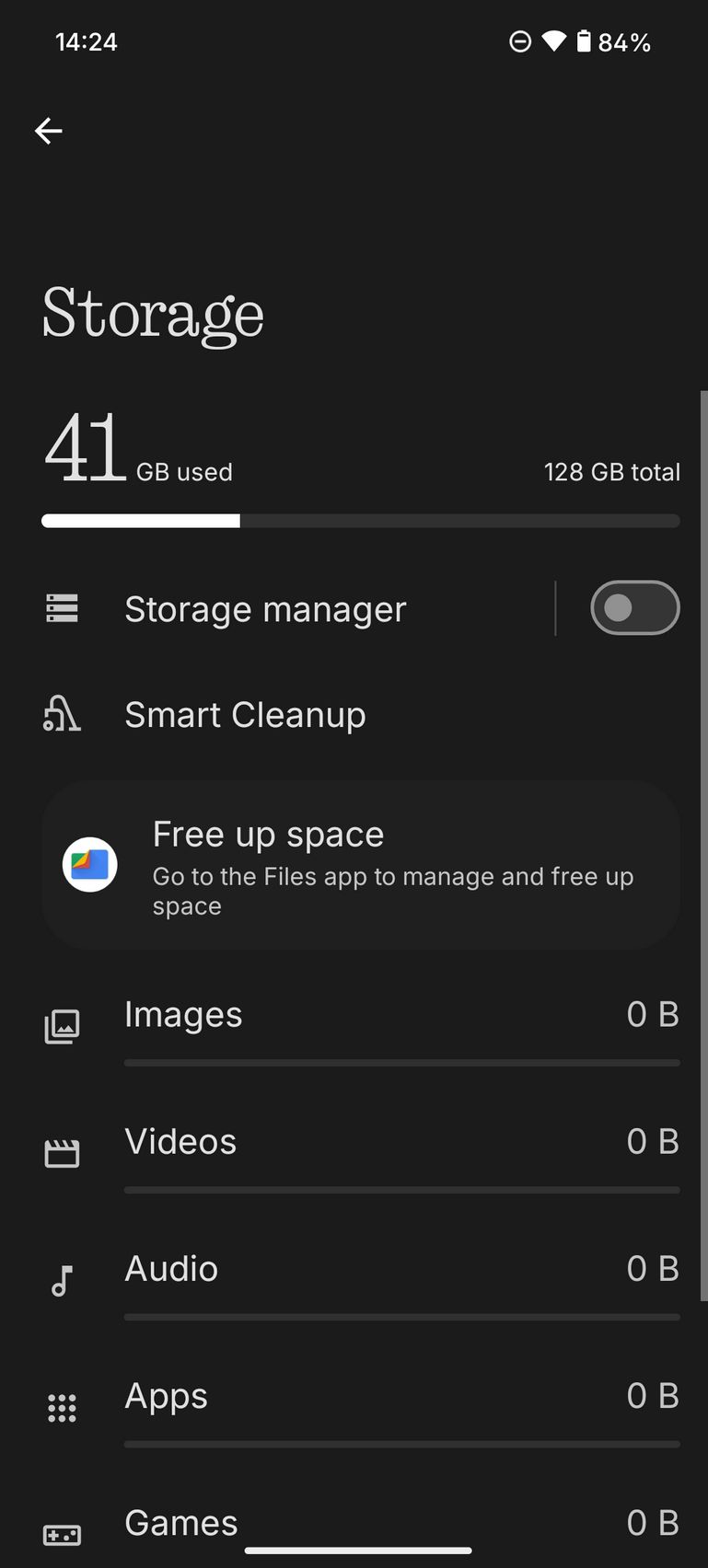
Task: Open the Free up space card
Action: 361,865
